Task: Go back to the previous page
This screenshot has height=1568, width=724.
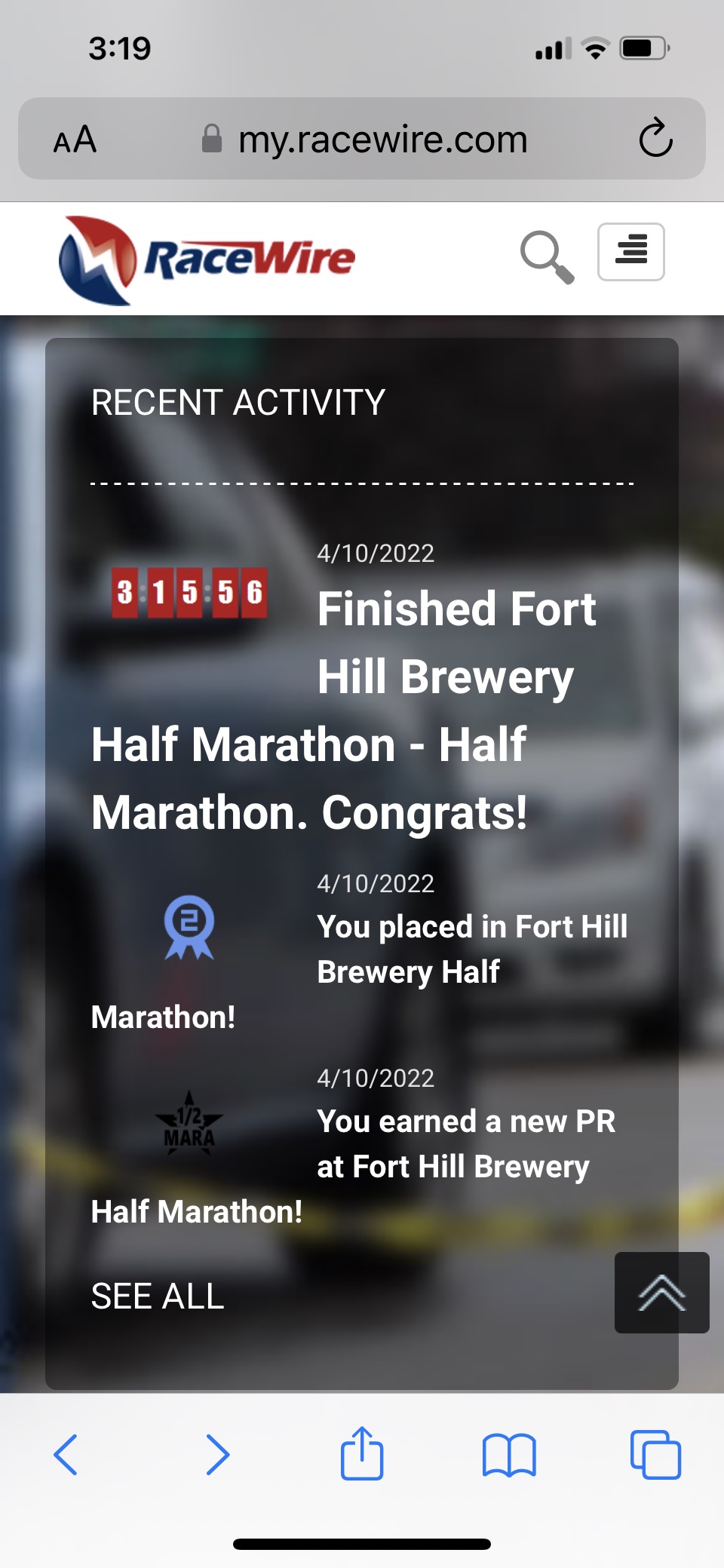Action: pyautogui.click(x=66, y=1454)
